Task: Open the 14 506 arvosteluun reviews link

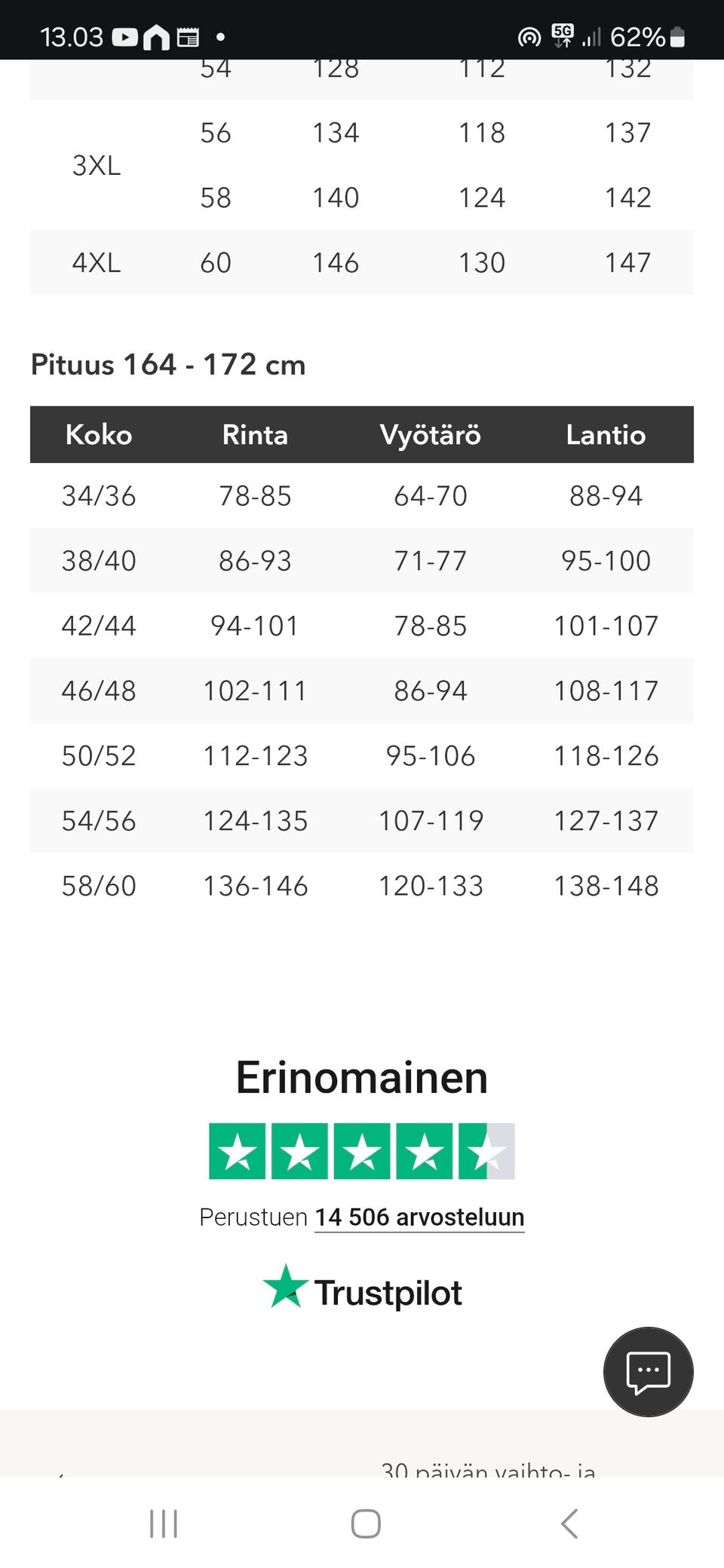Action: (x=419, y=1217)
